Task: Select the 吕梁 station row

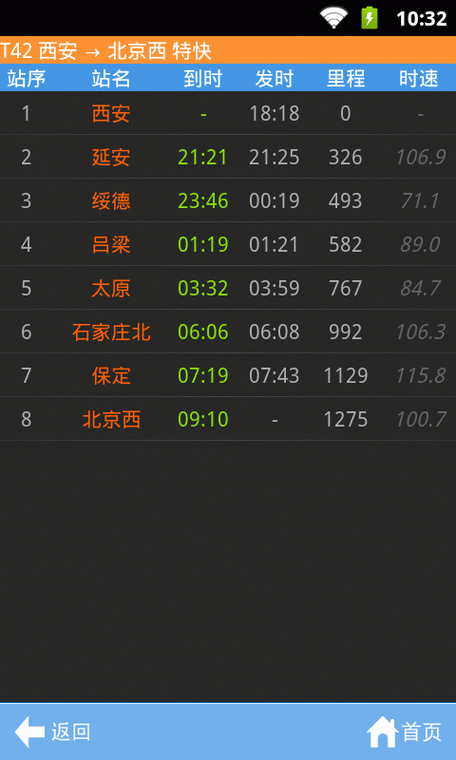Action: point(228,244)
